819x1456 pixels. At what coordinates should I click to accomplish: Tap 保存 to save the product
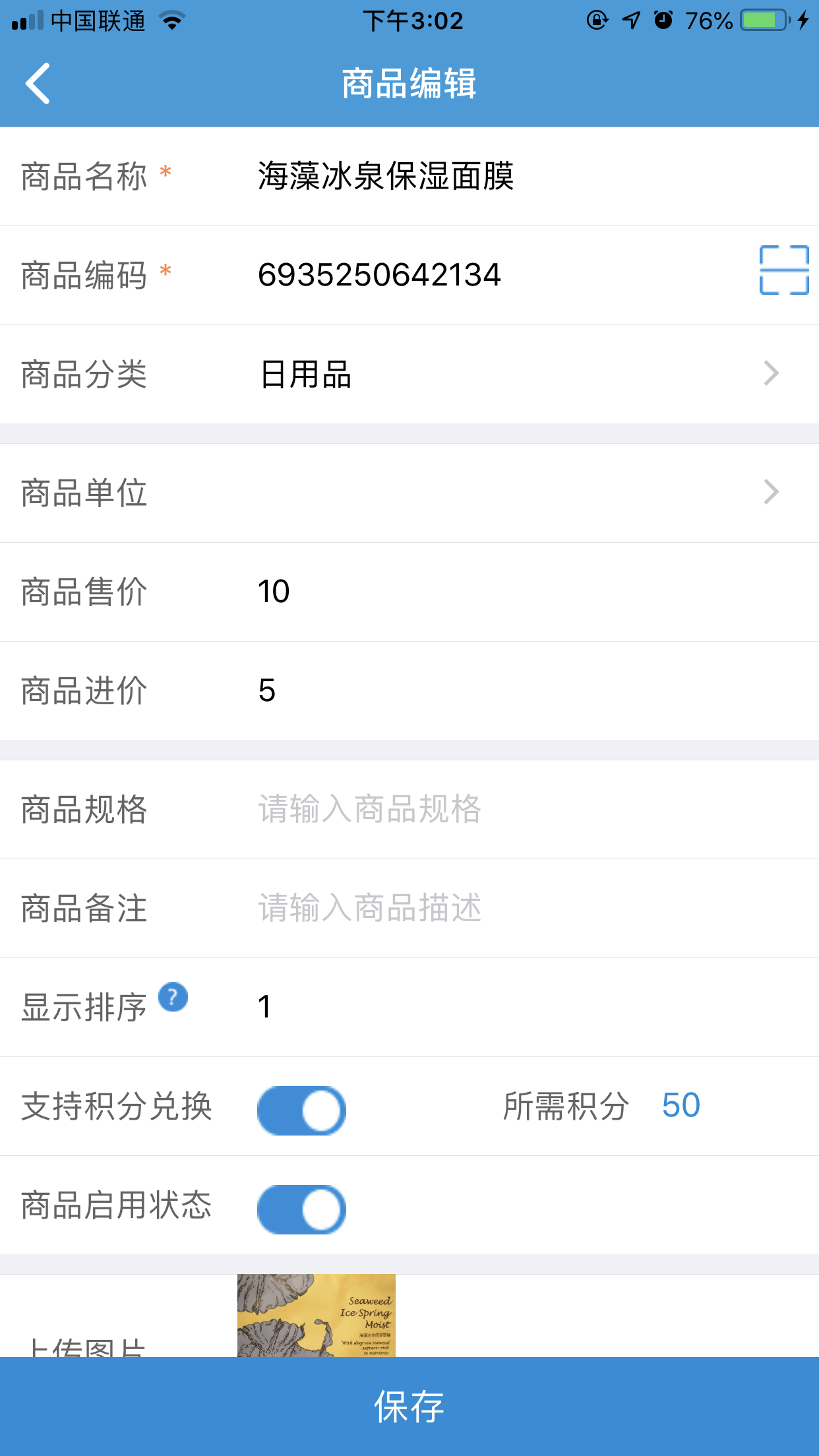point(409,1407)
